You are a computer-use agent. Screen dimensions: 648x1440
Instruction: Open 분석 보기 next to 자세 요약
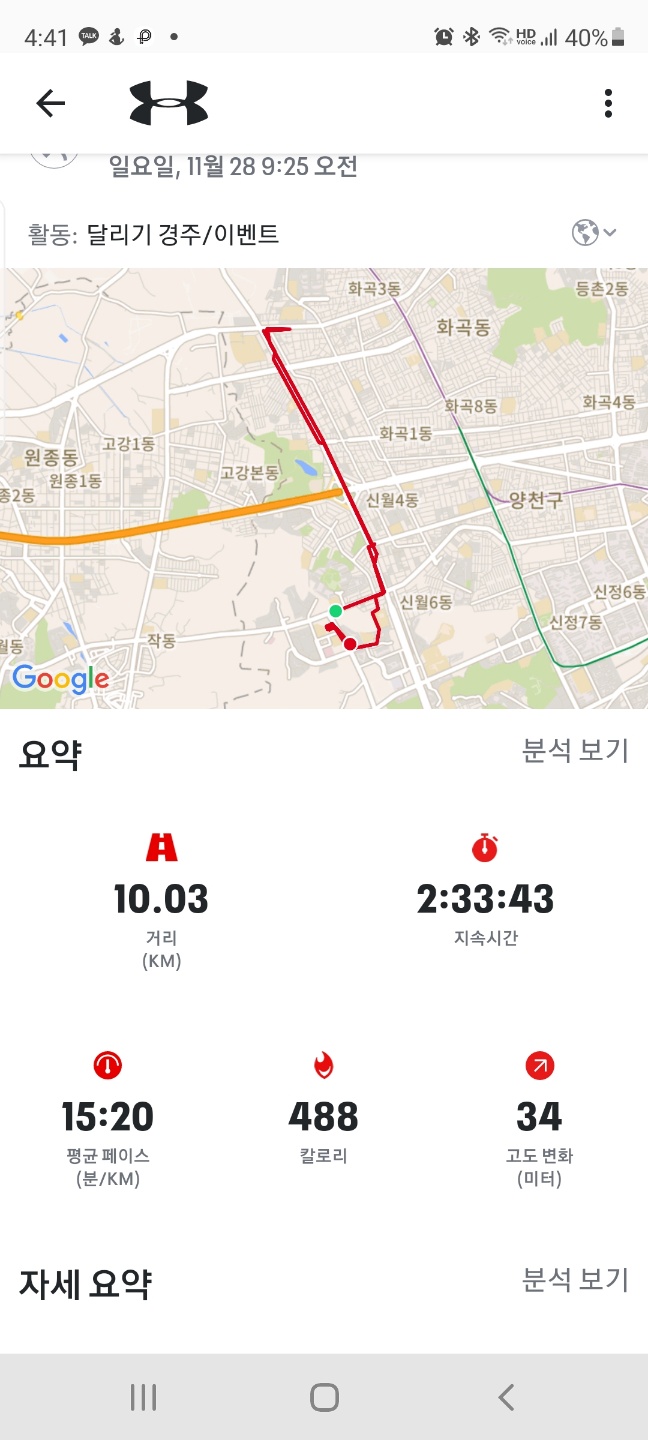pyautogui.click(x=575, y=1278)
